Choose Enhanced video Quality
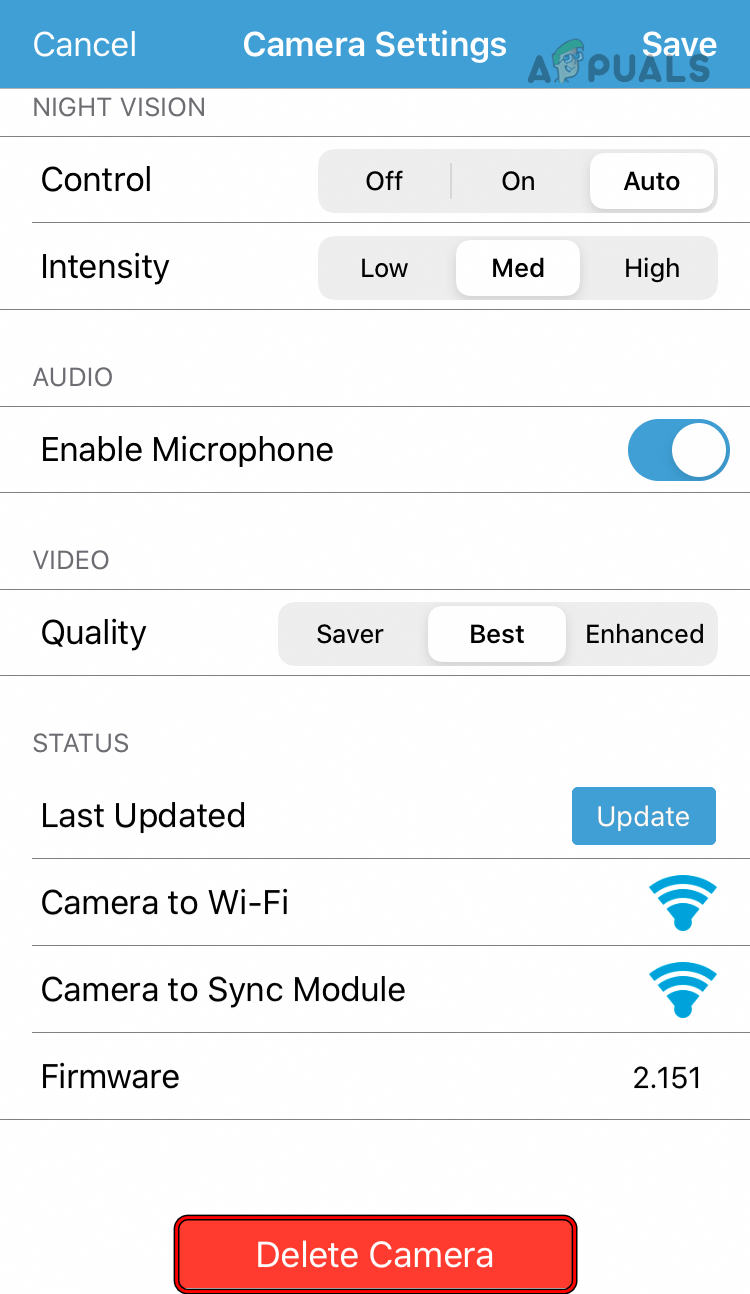Viewport: 750px width, 1294px height. pos(643,634)
